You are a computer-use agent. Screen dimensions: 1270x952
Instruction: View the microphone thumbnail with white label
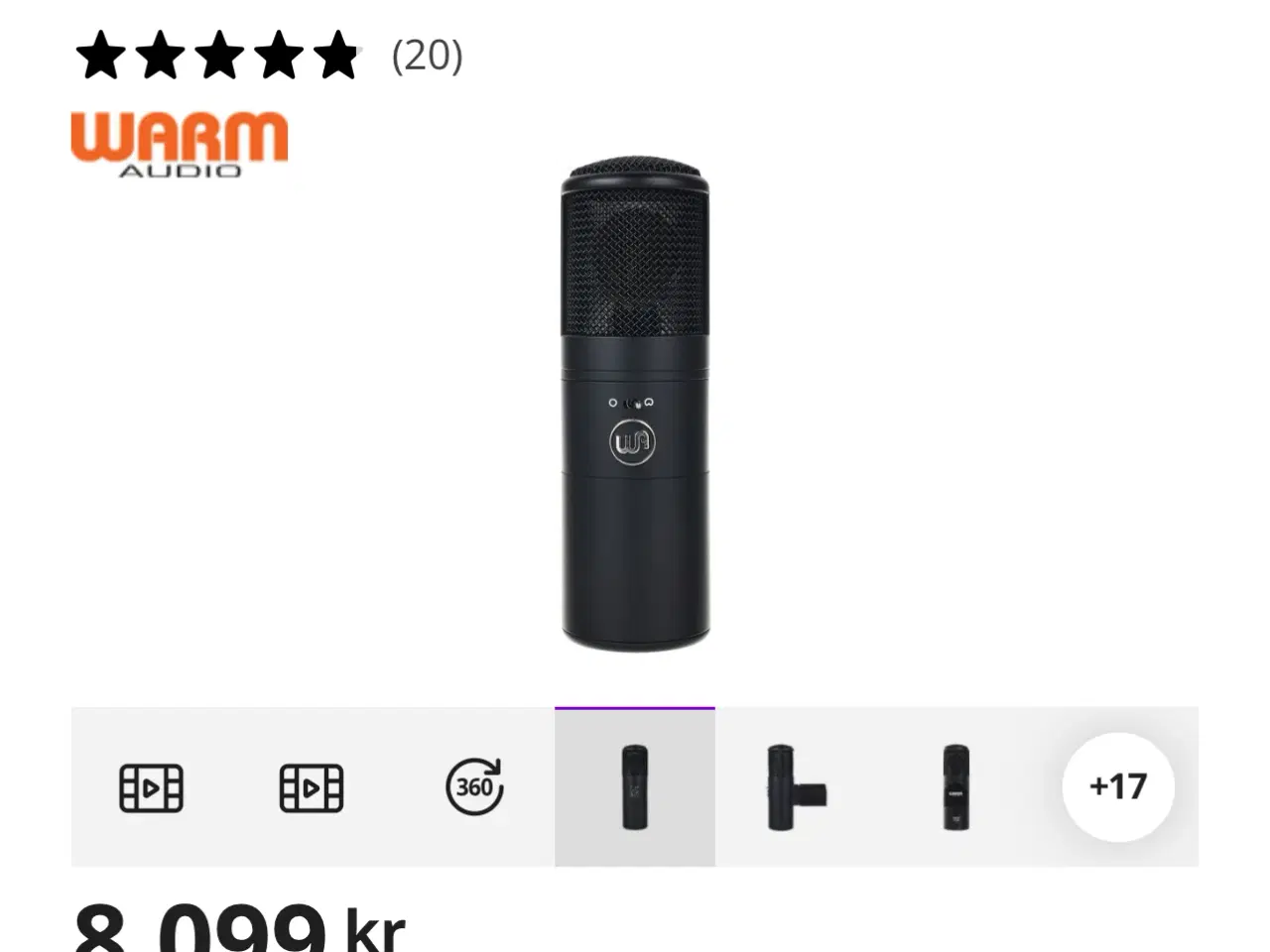(956, 787)
